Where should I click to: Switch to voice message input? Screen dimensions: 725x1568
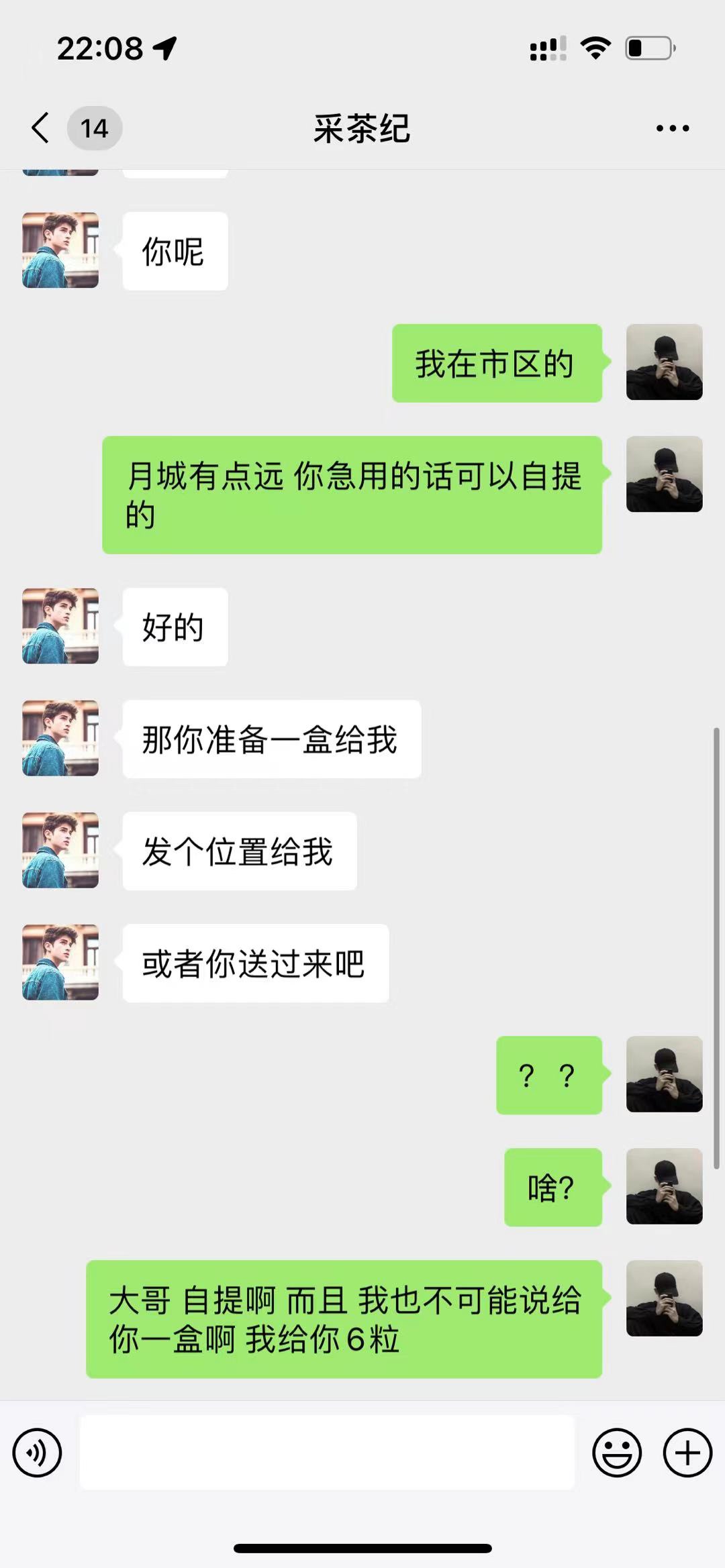click(x=38, y=1453)
